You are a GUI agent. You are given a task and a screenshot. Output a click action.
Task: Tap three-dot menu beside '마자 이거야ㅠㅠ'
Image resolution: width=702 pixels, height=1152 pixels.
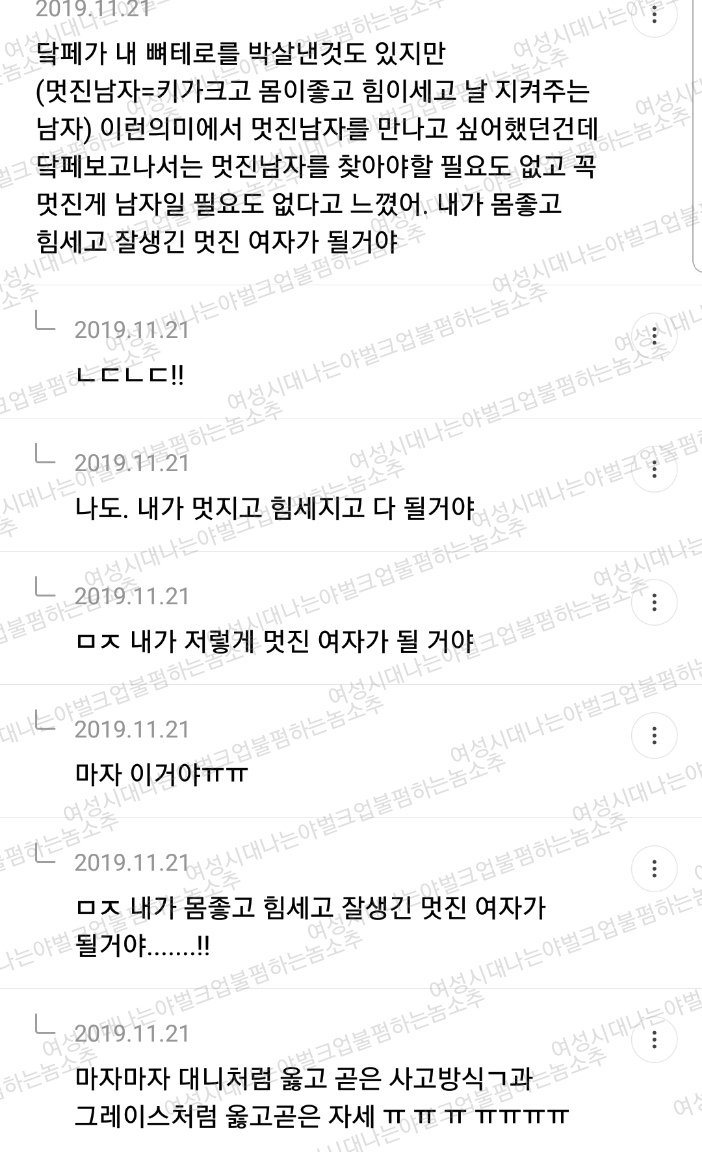point(654,735)
